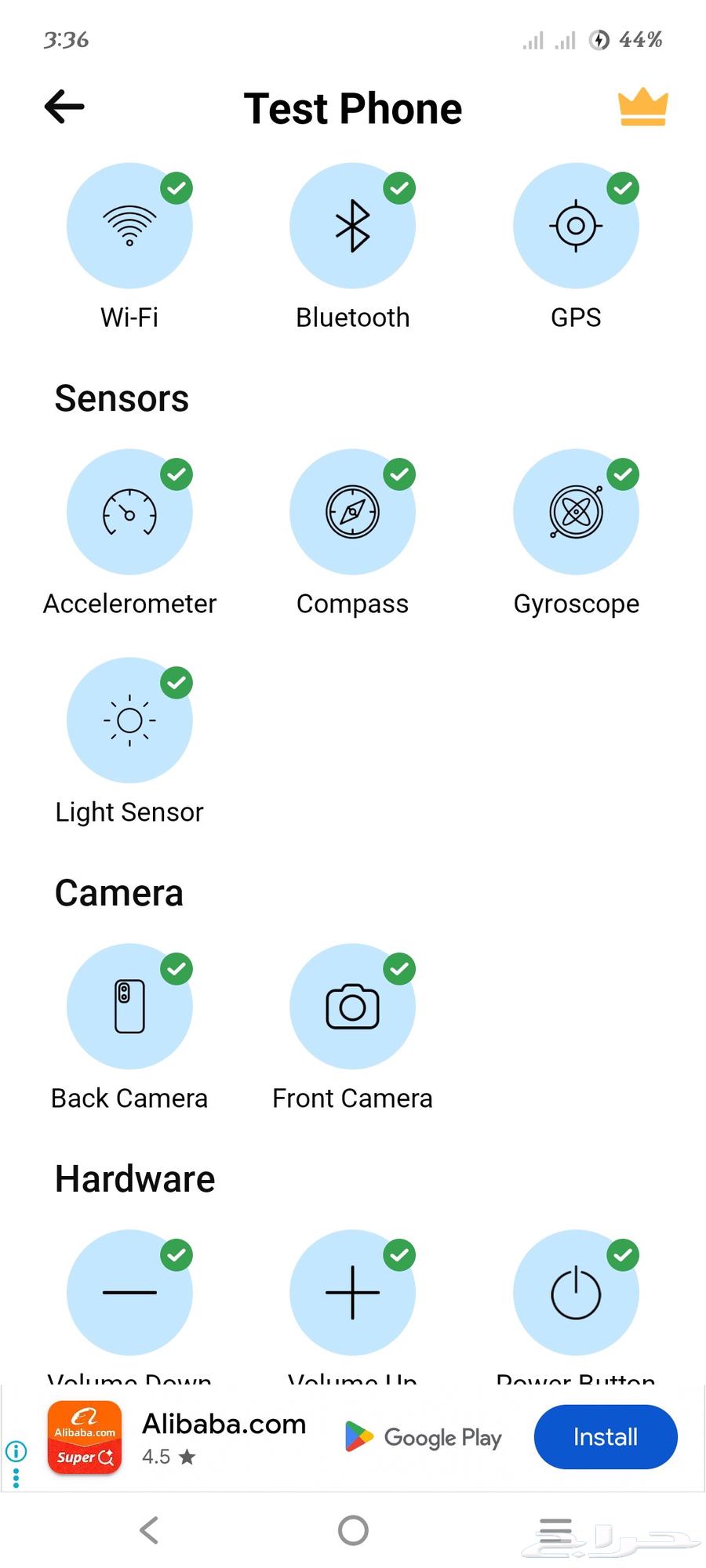Tap the system home button
706x1568 pixels.
pos(353,1530)
